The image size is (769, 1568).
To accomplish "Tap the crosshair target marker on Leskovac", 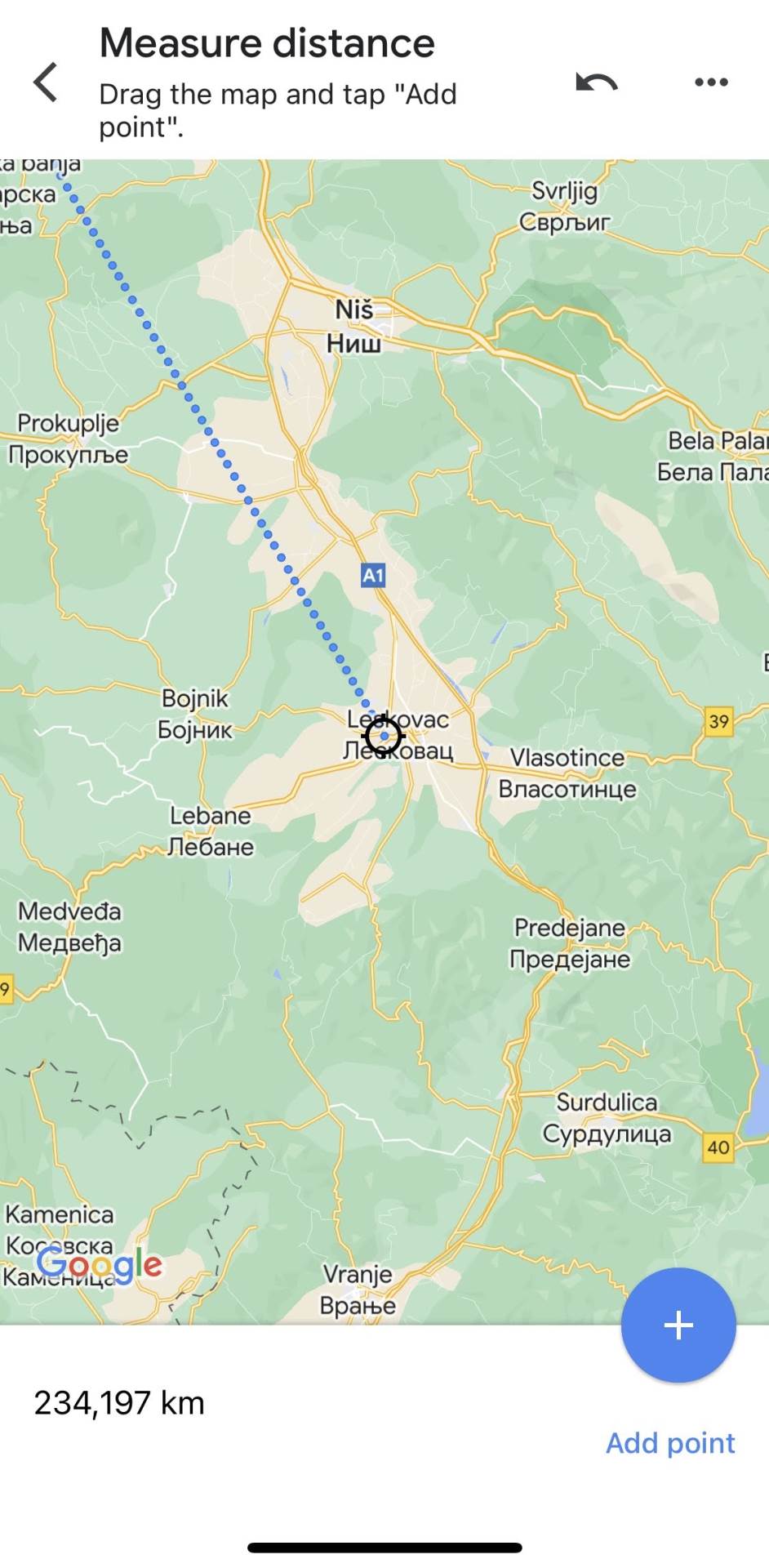I will click(384, 736).
